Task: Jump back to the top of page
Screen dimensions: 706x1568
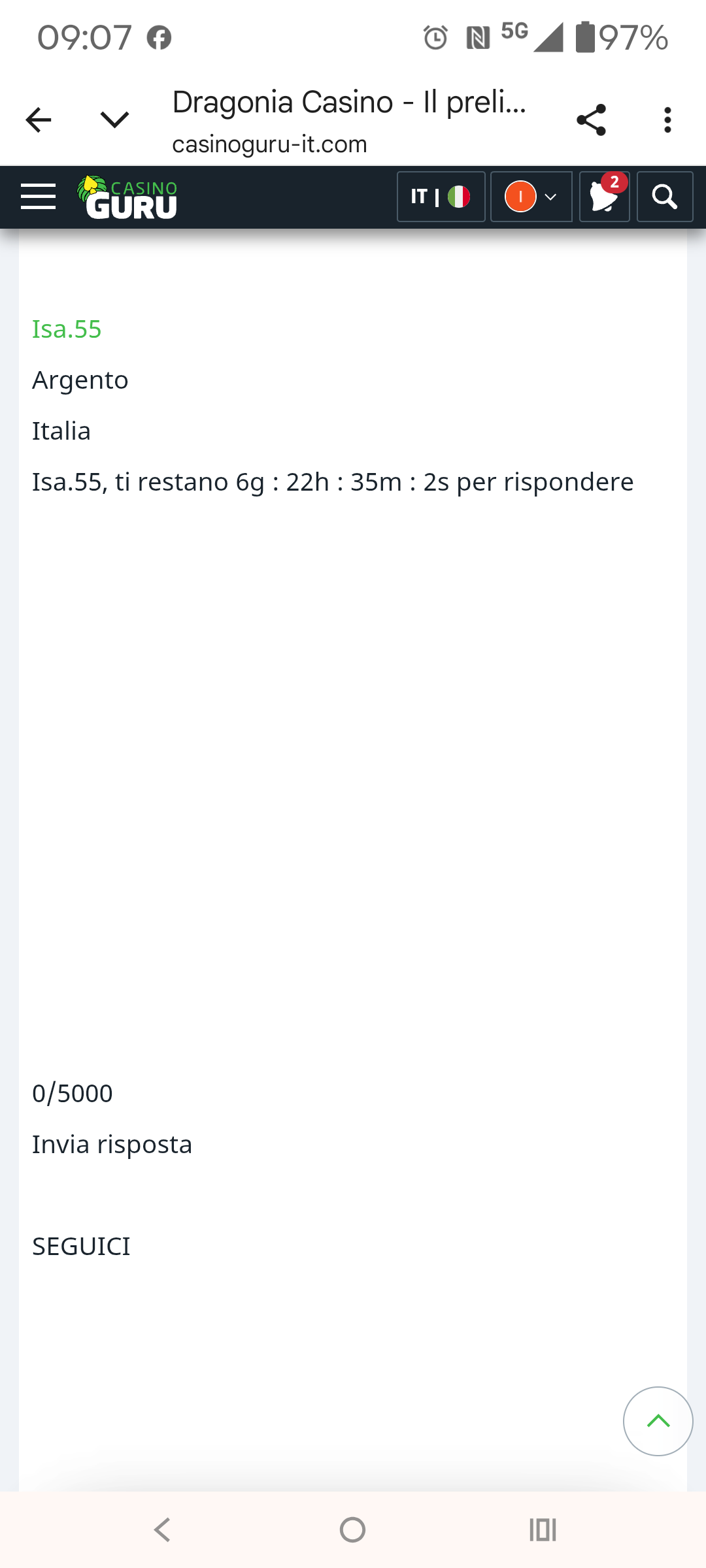Action: [x=658, y=1421]
